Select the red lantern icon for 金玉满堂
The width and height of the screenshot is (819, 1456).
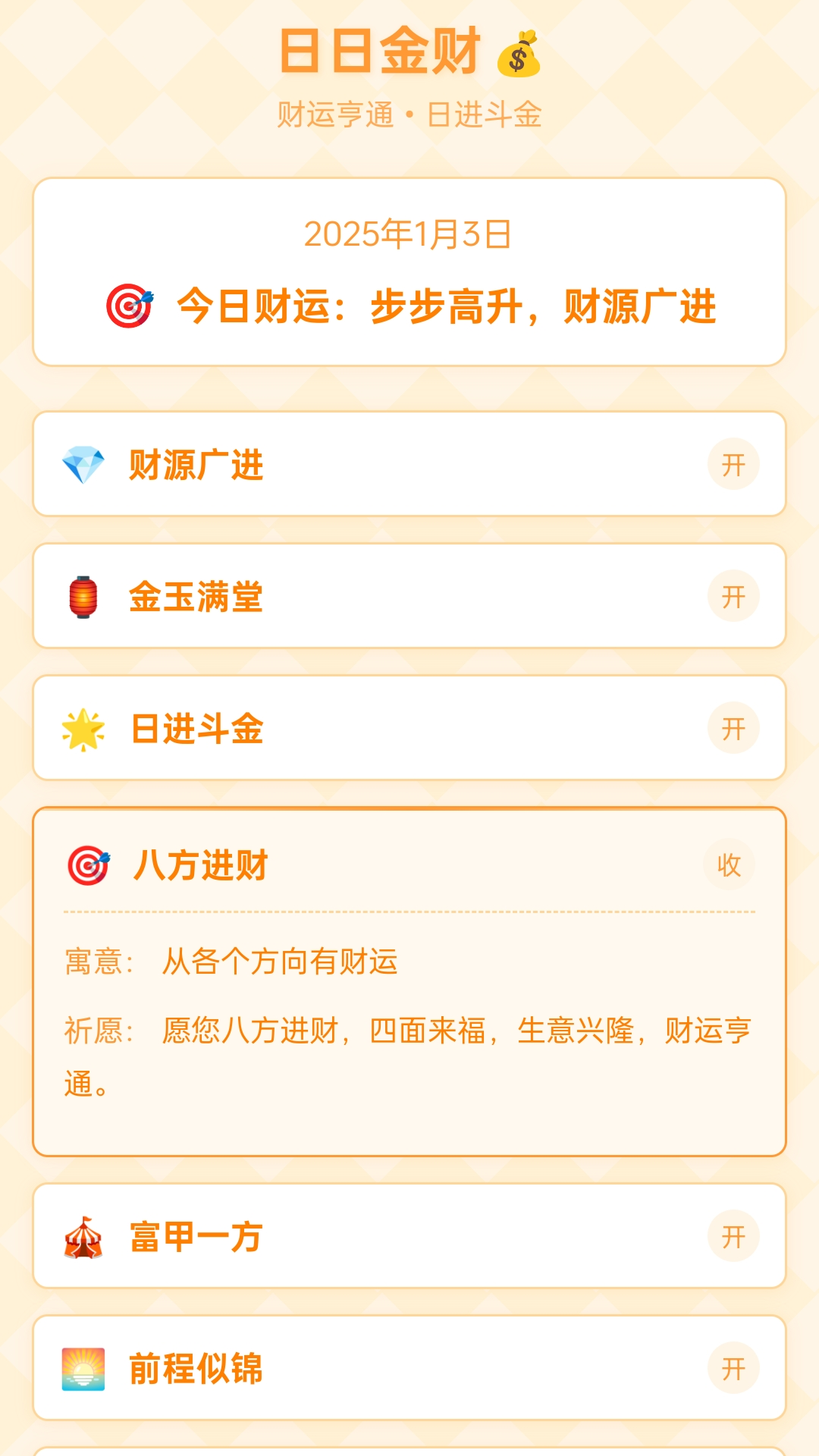pos(83,596)
